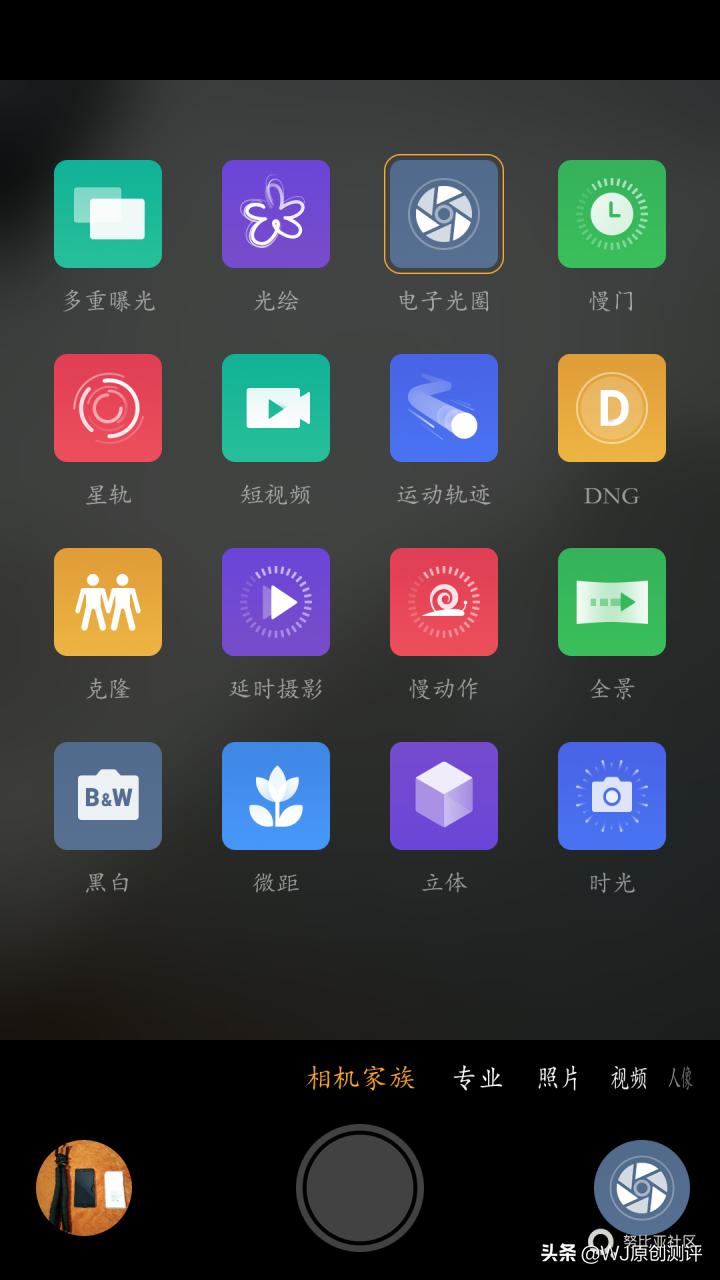Open the 克隆 clone camera mode
Viewport: 720px width, 1280px height.
pyautogui.click(x=108, y=602)
